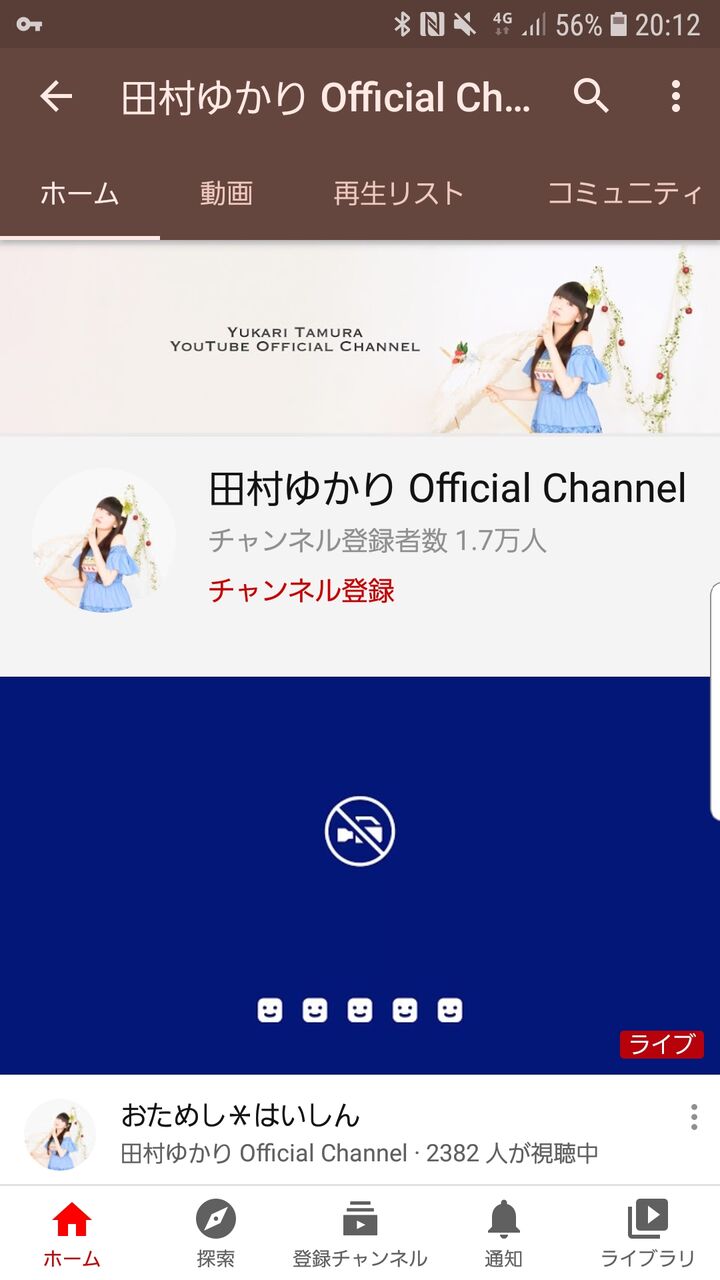Switch to the コミュニティ tab
This screenshot has height=1280, width=720.
point(624,193)
